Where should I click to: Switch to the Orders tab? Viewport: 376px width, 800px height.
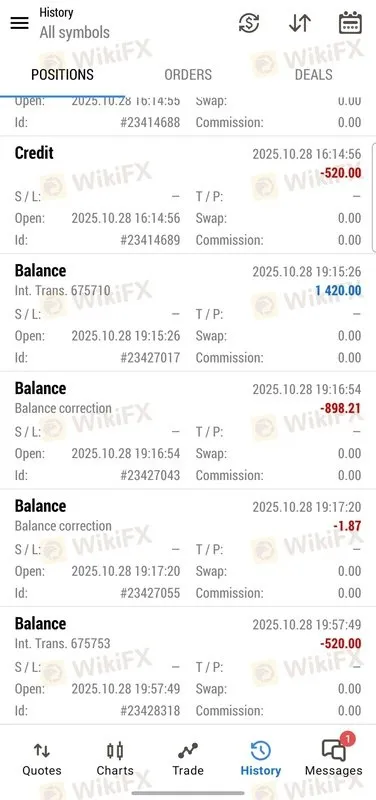(x=188, y=74)
